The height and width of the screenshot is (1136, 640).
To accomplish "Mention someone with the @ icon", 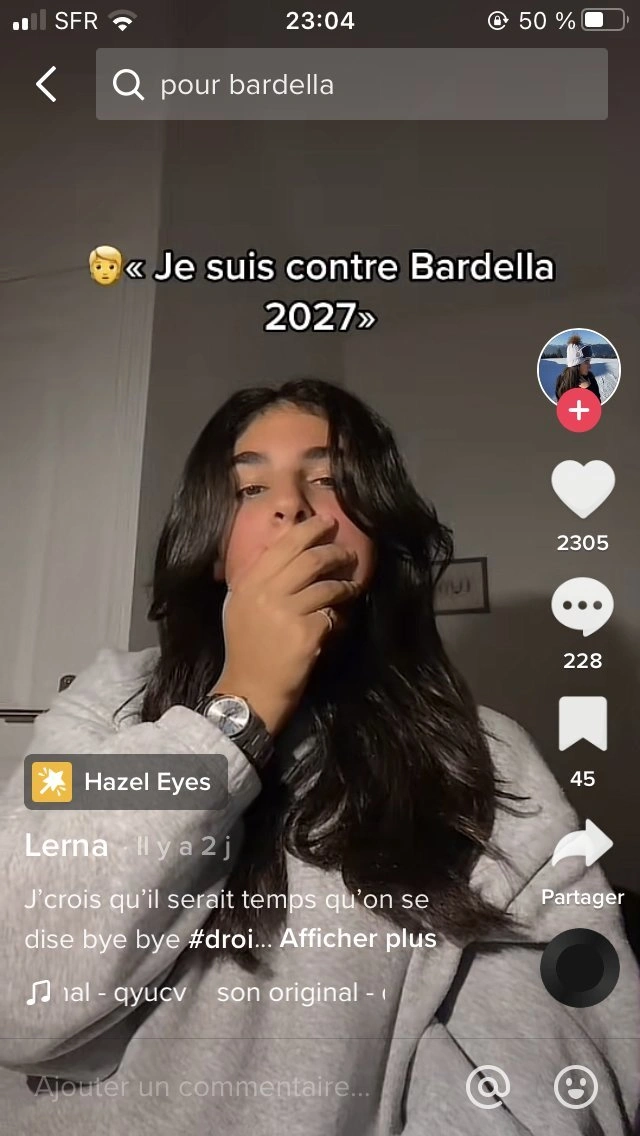I will 488,1087.
